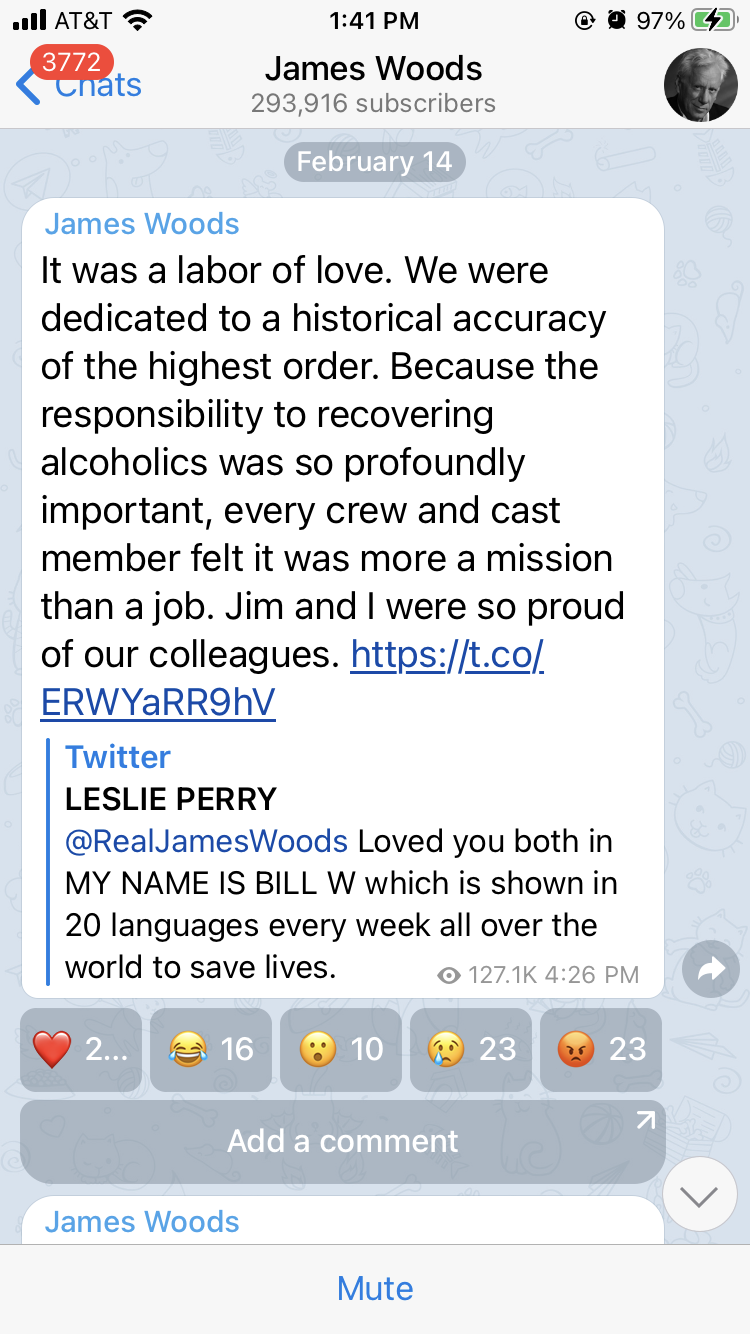Screen dimensions: 750x1334
Task: Open the James Woods channel info header
Action: [373, 85]
